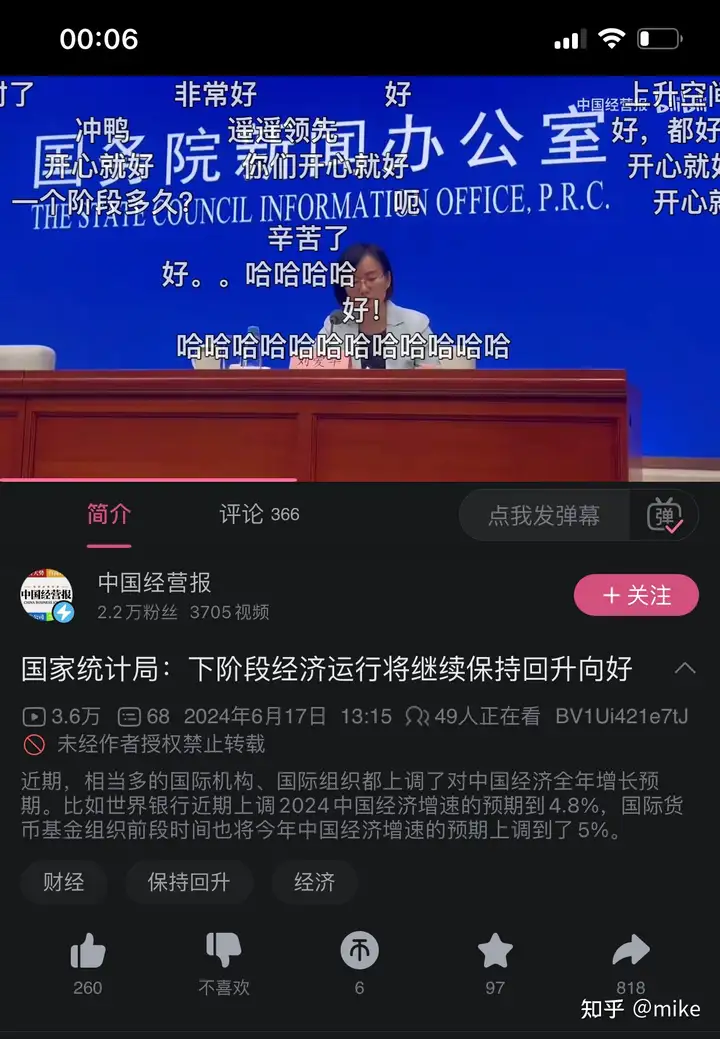Tap the 点我发弹幕 input field

coord(544,516)
